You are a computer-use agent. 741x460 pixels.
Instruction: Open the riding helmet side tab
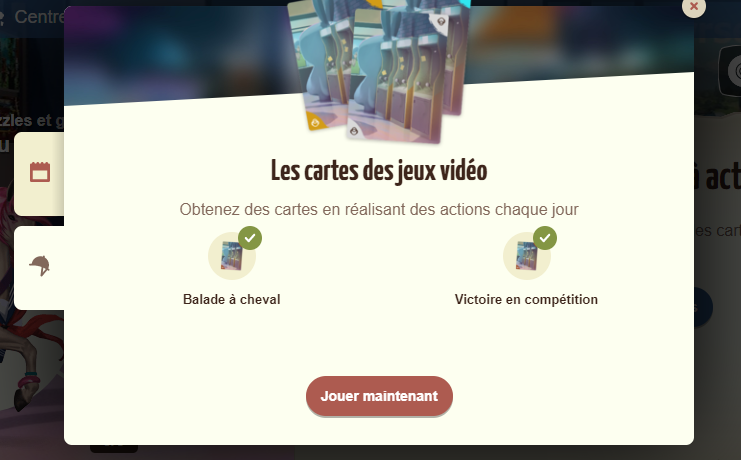40,266
